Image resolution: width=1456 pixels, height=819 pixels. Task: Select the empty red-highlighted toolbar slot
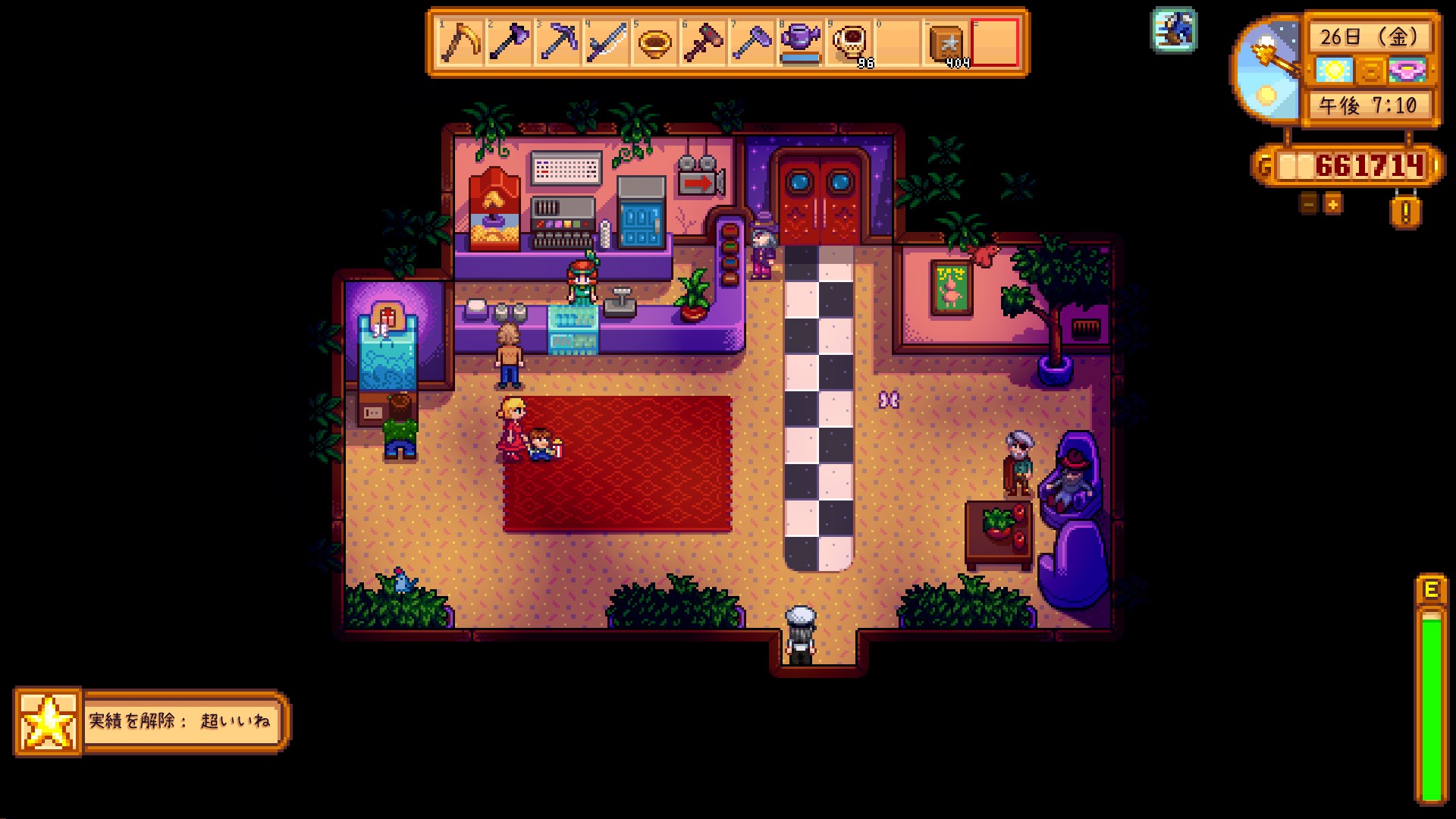[994, 42]
